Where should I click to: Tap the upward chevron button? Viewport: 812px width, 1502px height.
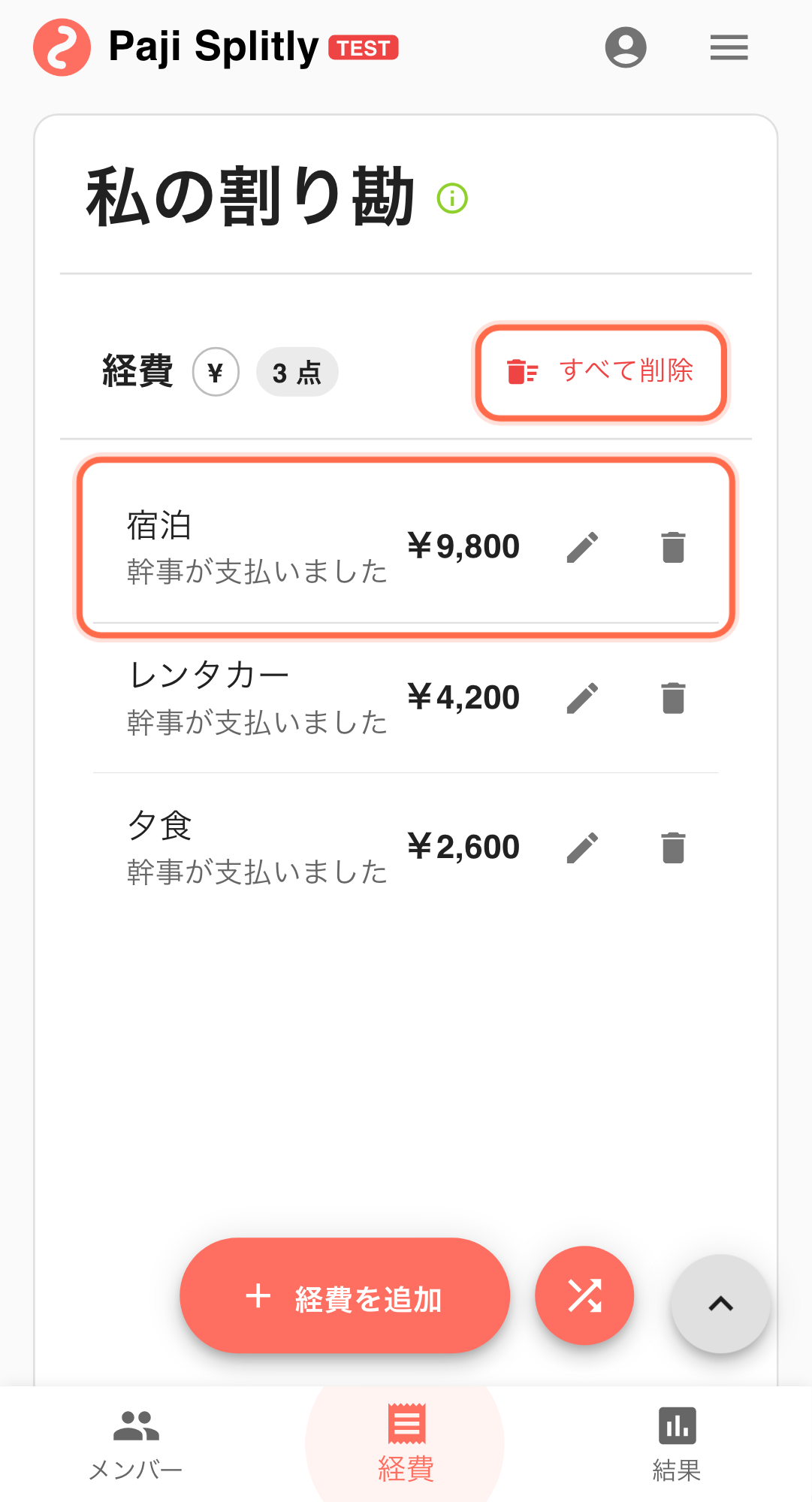(x=720, y=1304)
